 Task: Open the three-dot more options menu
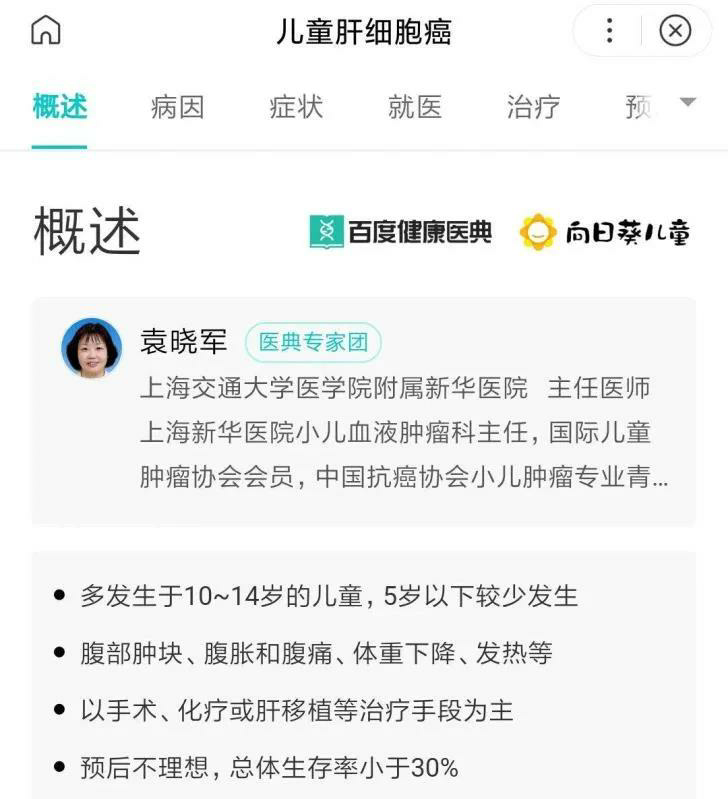tap(609, 31)
